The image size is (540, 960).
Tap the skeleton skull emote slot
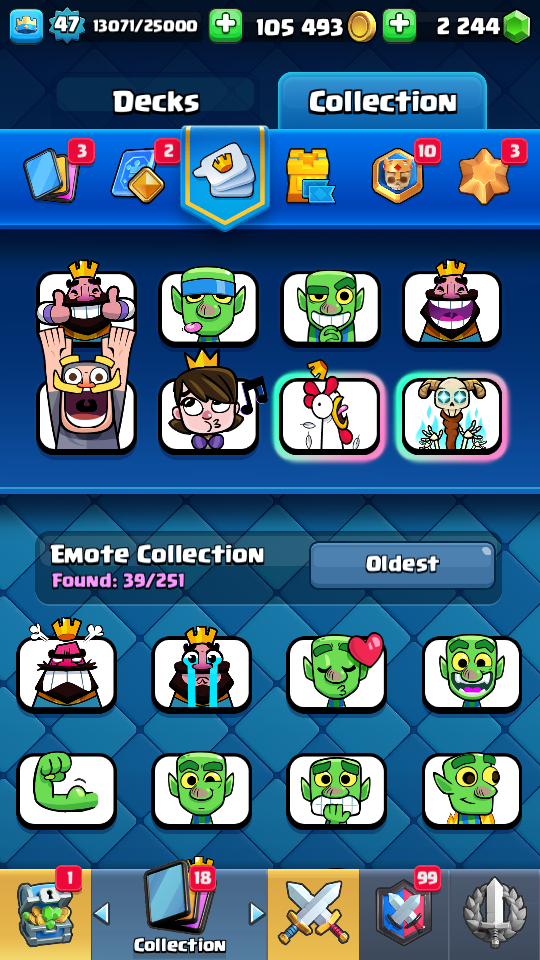pos(452,416)
